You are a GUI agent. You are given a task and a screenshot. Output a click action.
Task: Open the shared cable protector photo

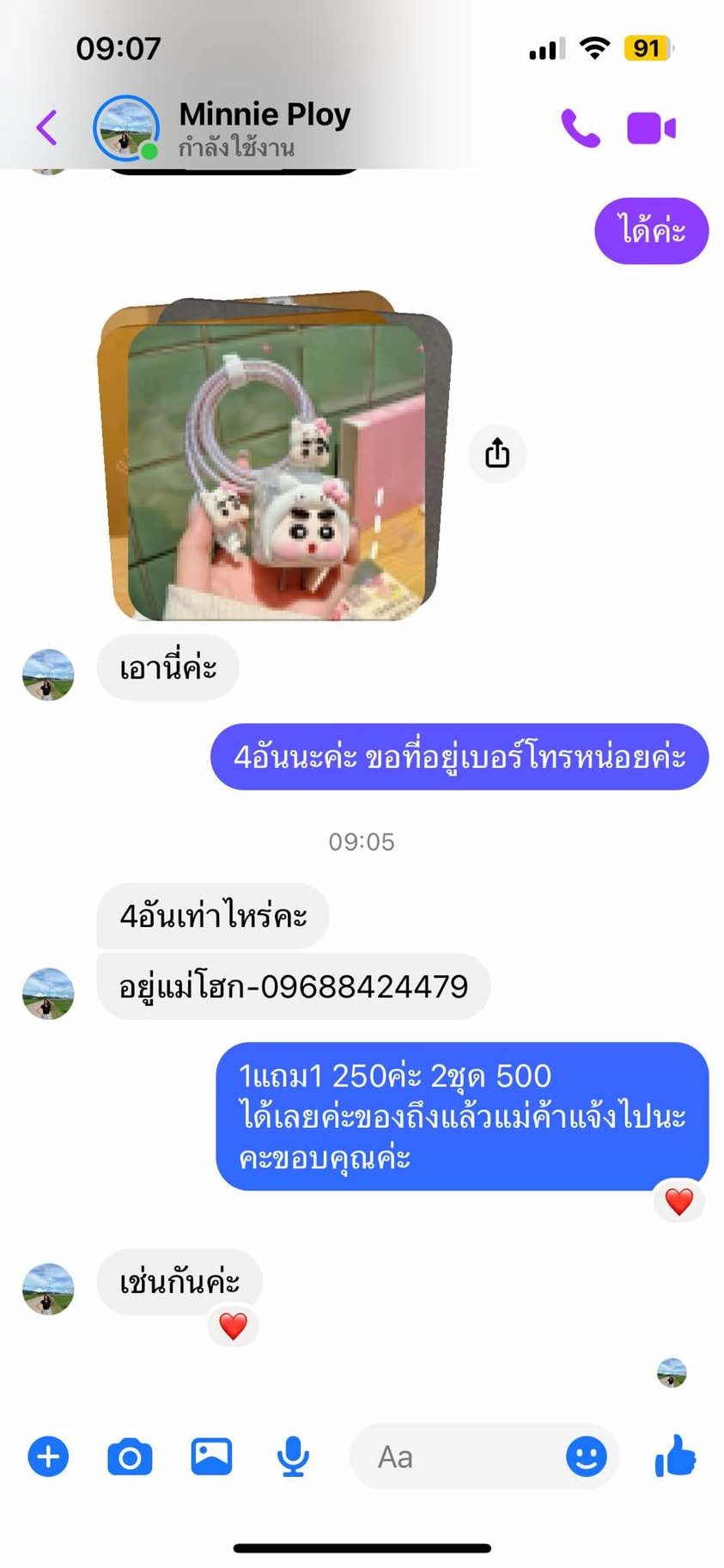275,456
